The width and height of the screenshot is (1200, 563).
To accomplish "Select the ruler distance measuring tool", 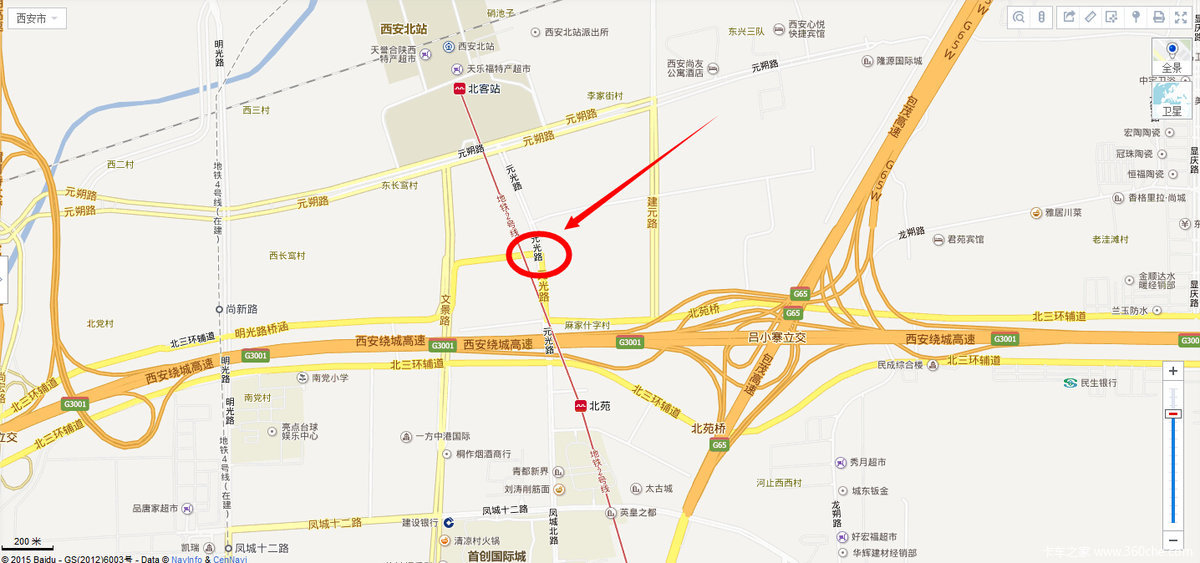I will [x=1091, y=18].
